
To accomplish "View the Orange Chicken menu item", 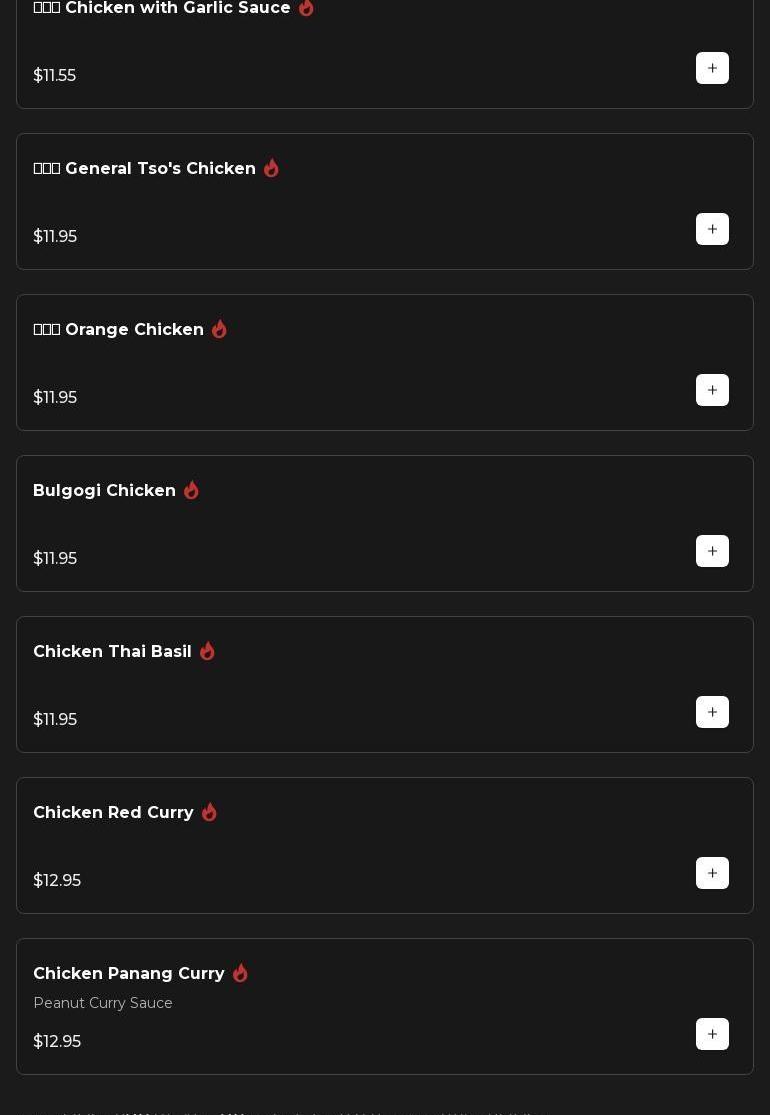I will [134, 330].
